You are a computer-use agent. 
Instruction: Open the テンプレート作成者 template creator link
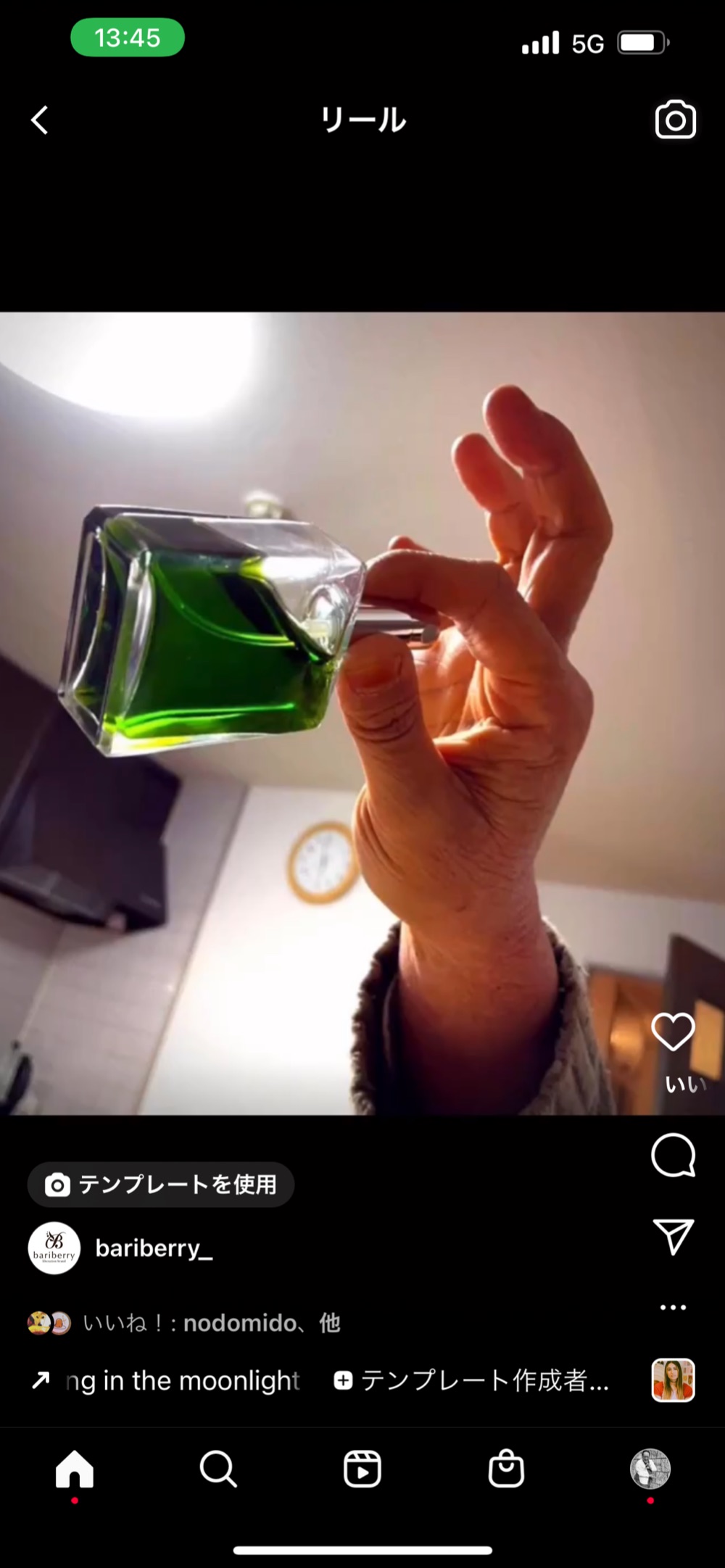(x=471, y=1381)
